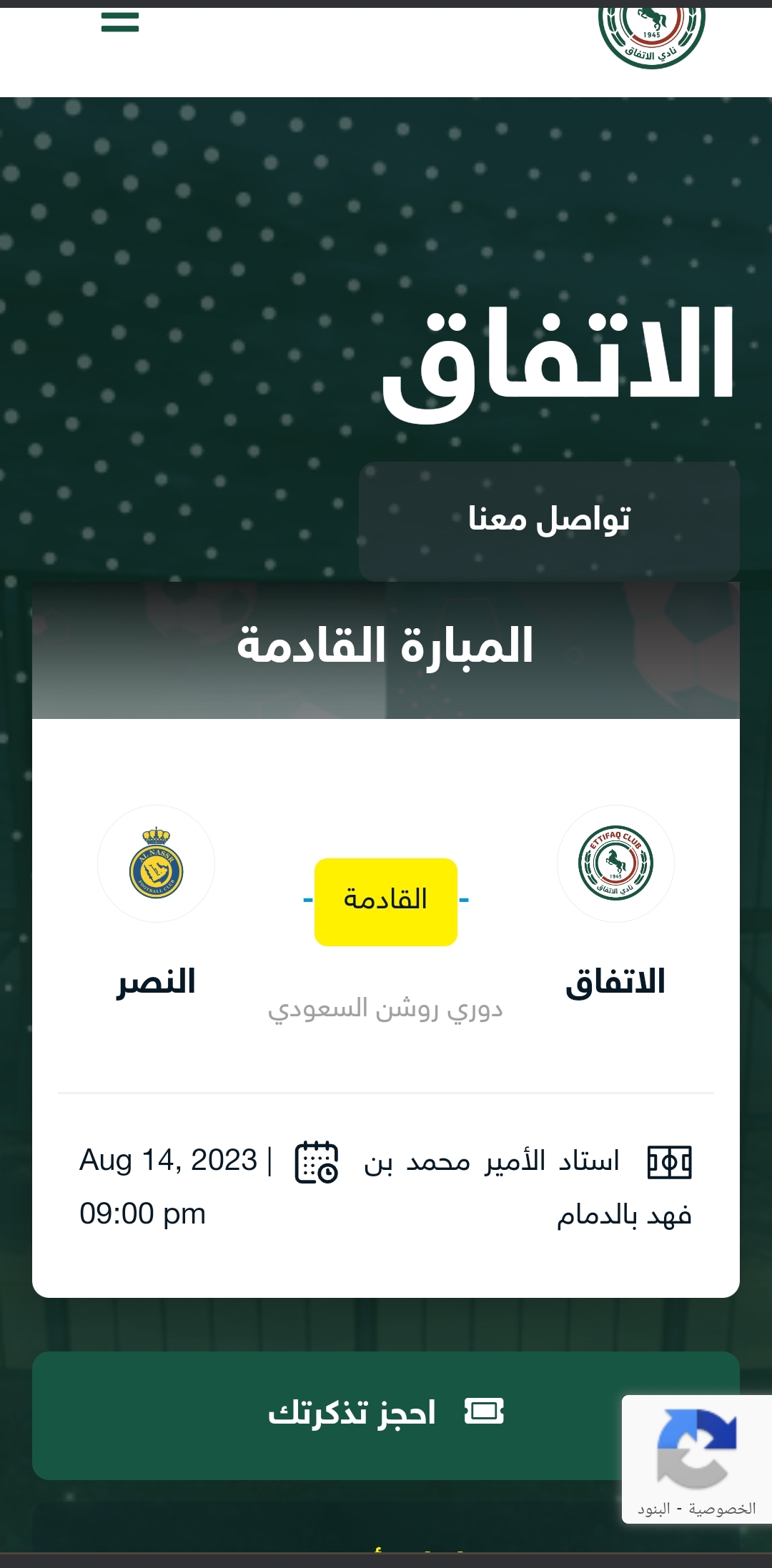Open the hamburger menu
Viewport: 772px width, 1568px height.
(120, 22)
